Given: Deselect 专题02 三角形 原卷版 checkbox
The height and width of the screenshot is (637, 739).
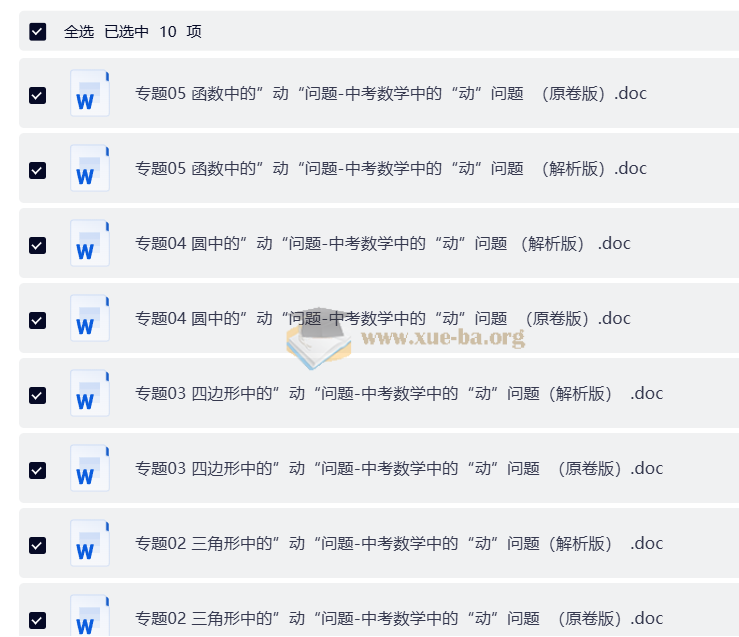Looking at the screenshot, I should click(x=37, y=619).
